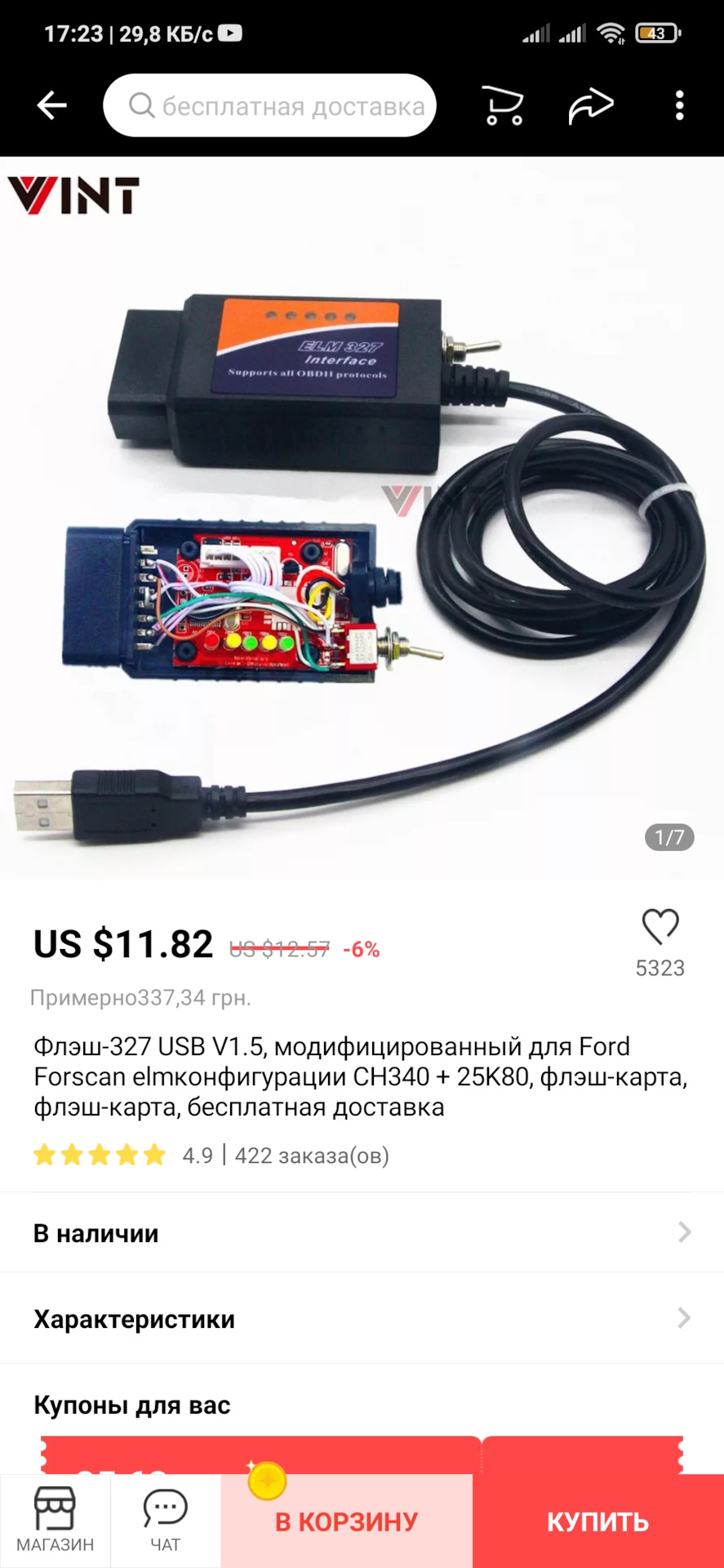This screenshot has width=724, height=1568.
Task: Open the three-dot overflow menu
Action: pyautogui.click(x=679, y=105)
